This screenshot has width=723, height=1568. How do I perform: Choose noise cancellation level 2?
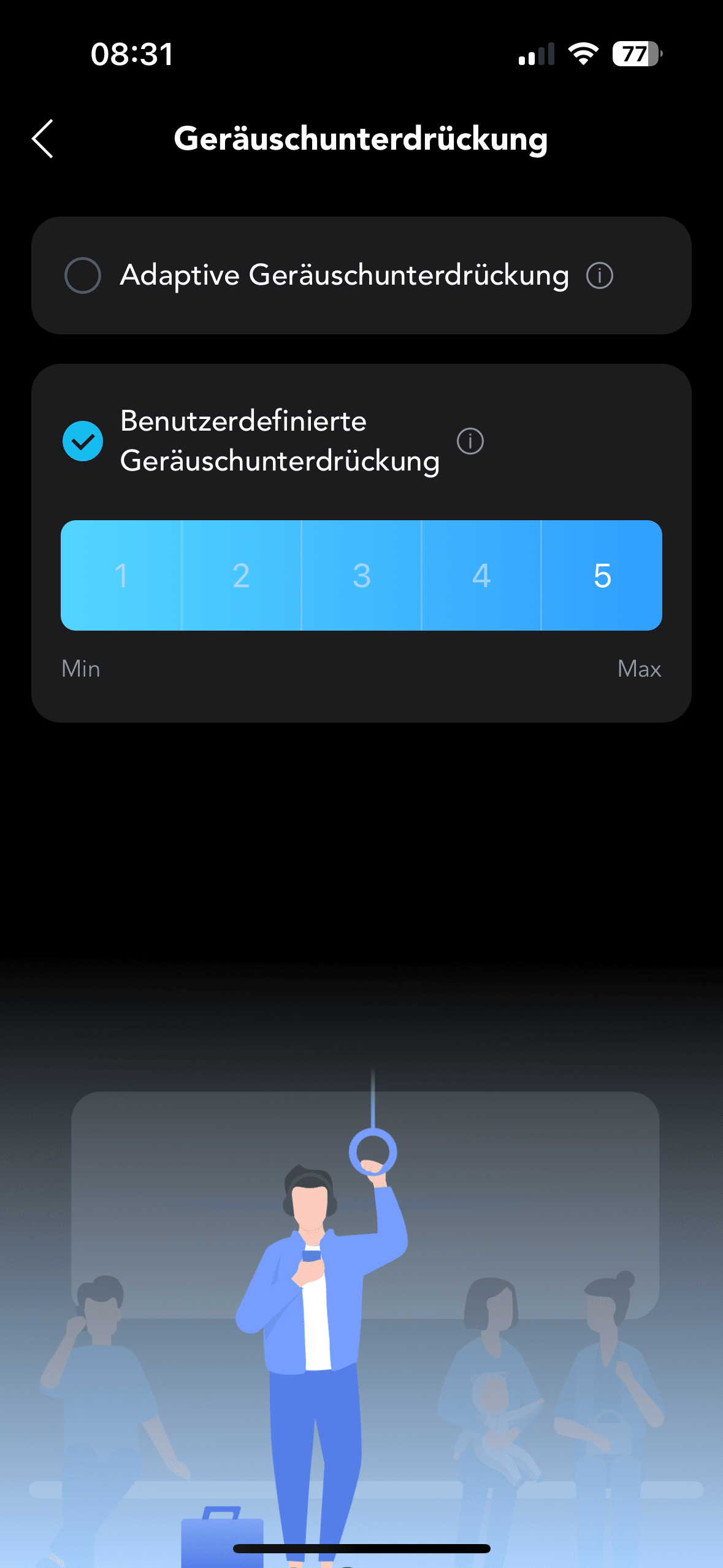pyautogui.click(x=241, y=575)
